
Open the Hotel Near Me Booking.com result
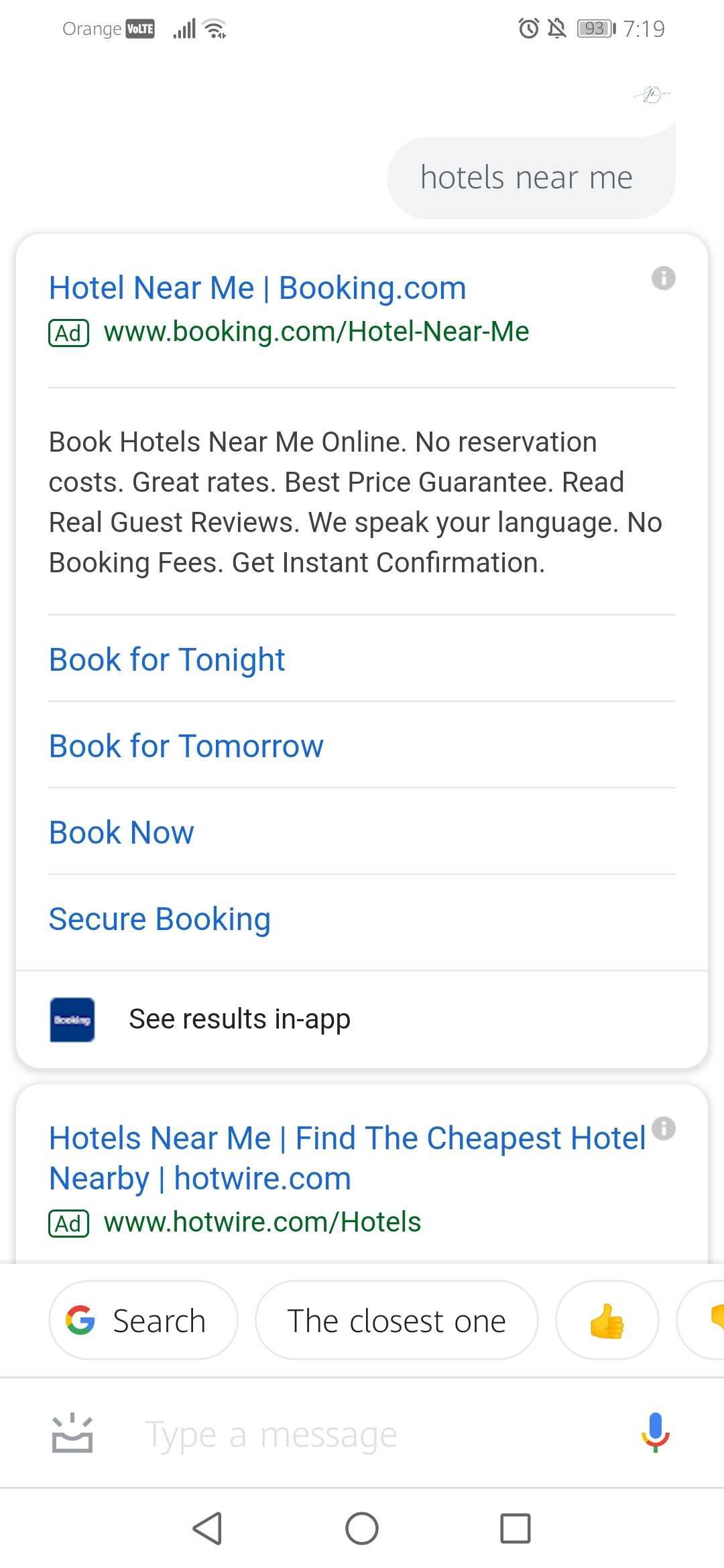(x=257, y=287)
